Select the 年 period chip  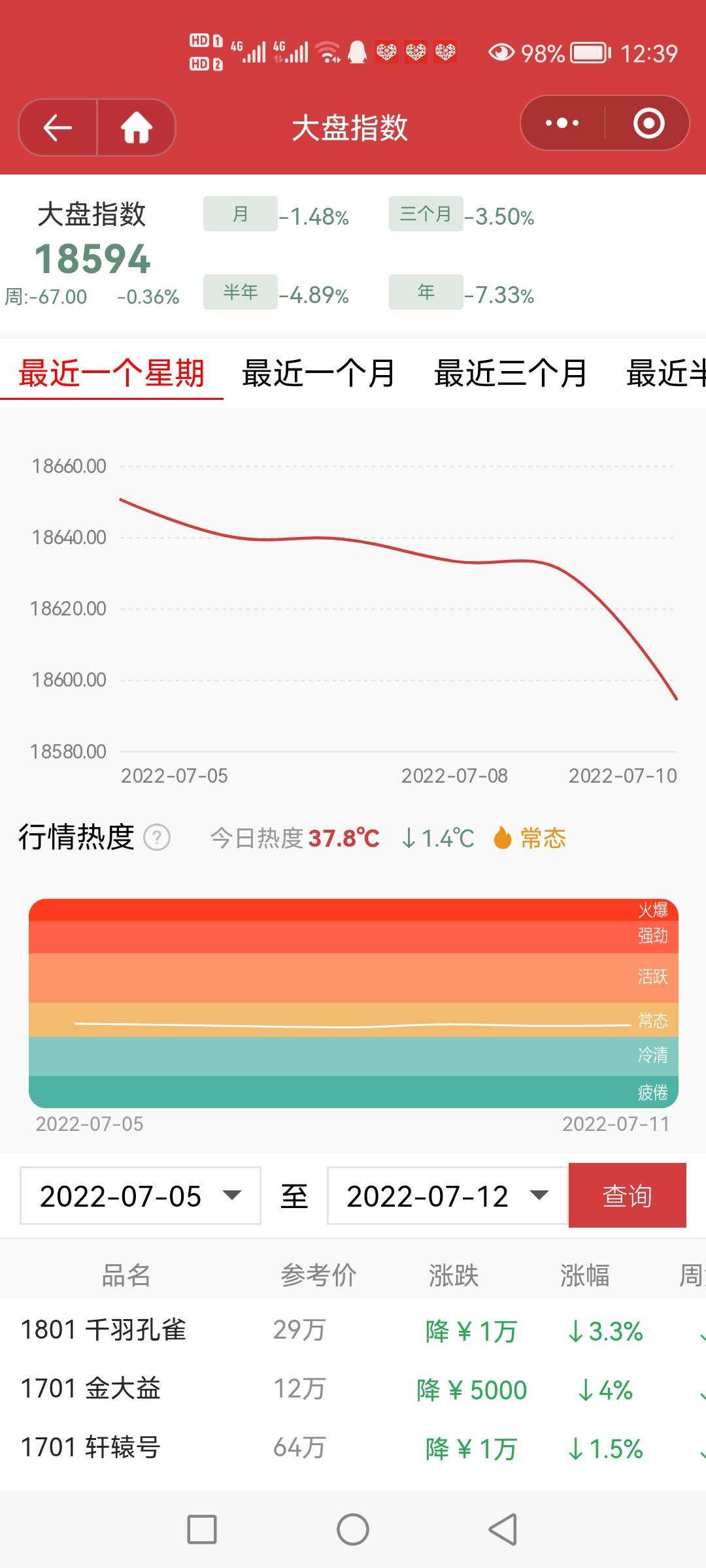[x=426, y=292]
